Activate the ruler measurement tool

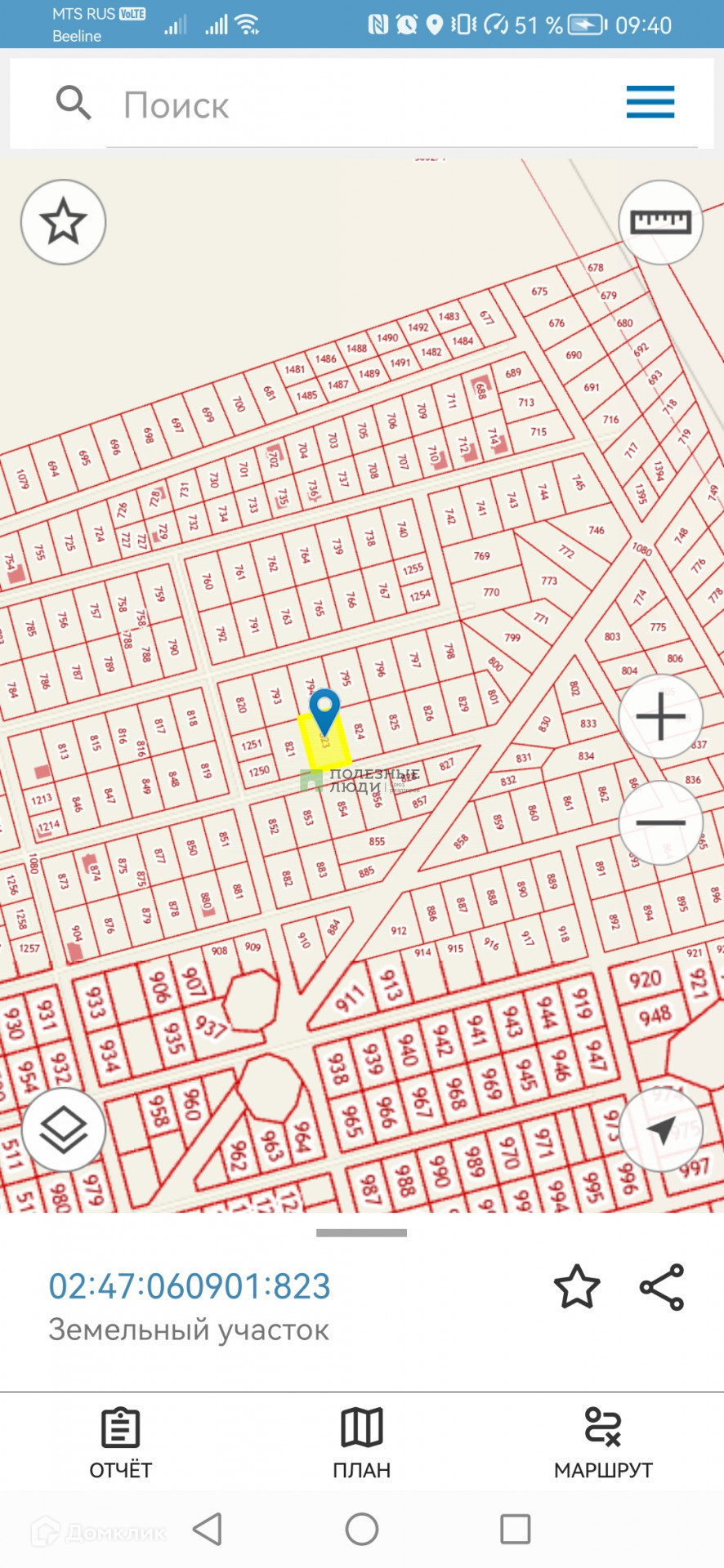tap(661, 222)
